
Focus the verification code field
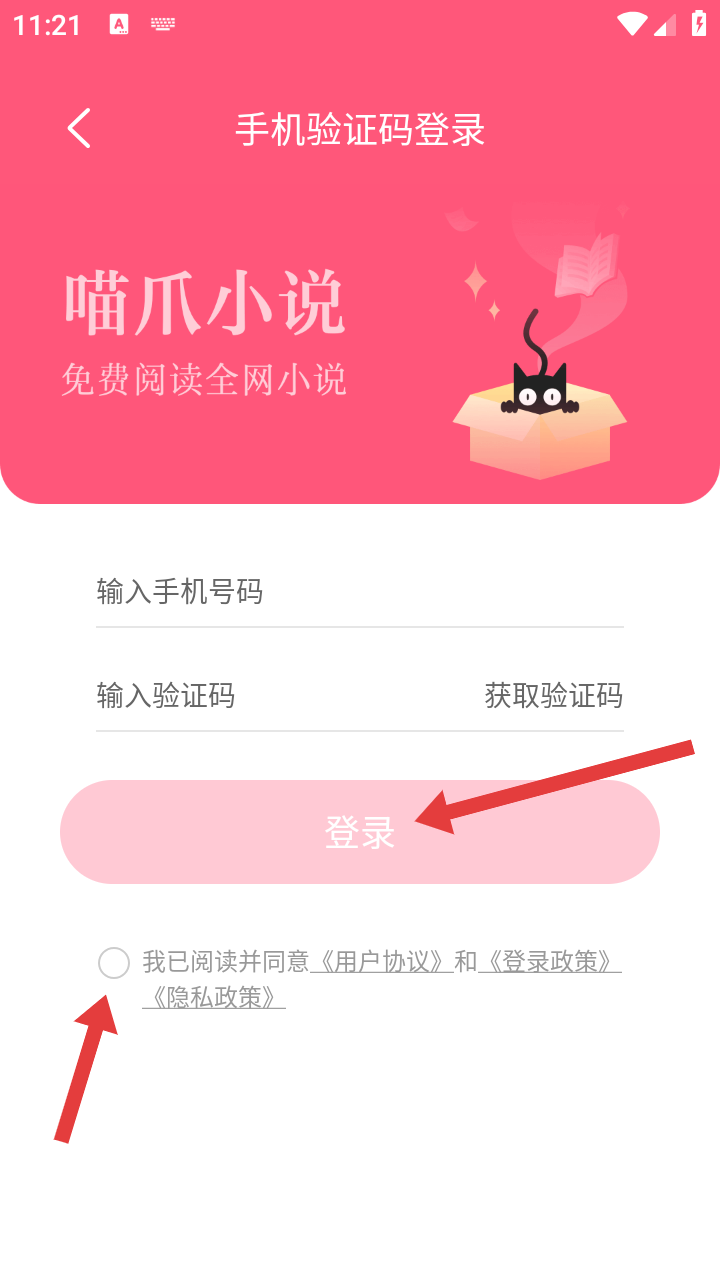pos(270,695)
